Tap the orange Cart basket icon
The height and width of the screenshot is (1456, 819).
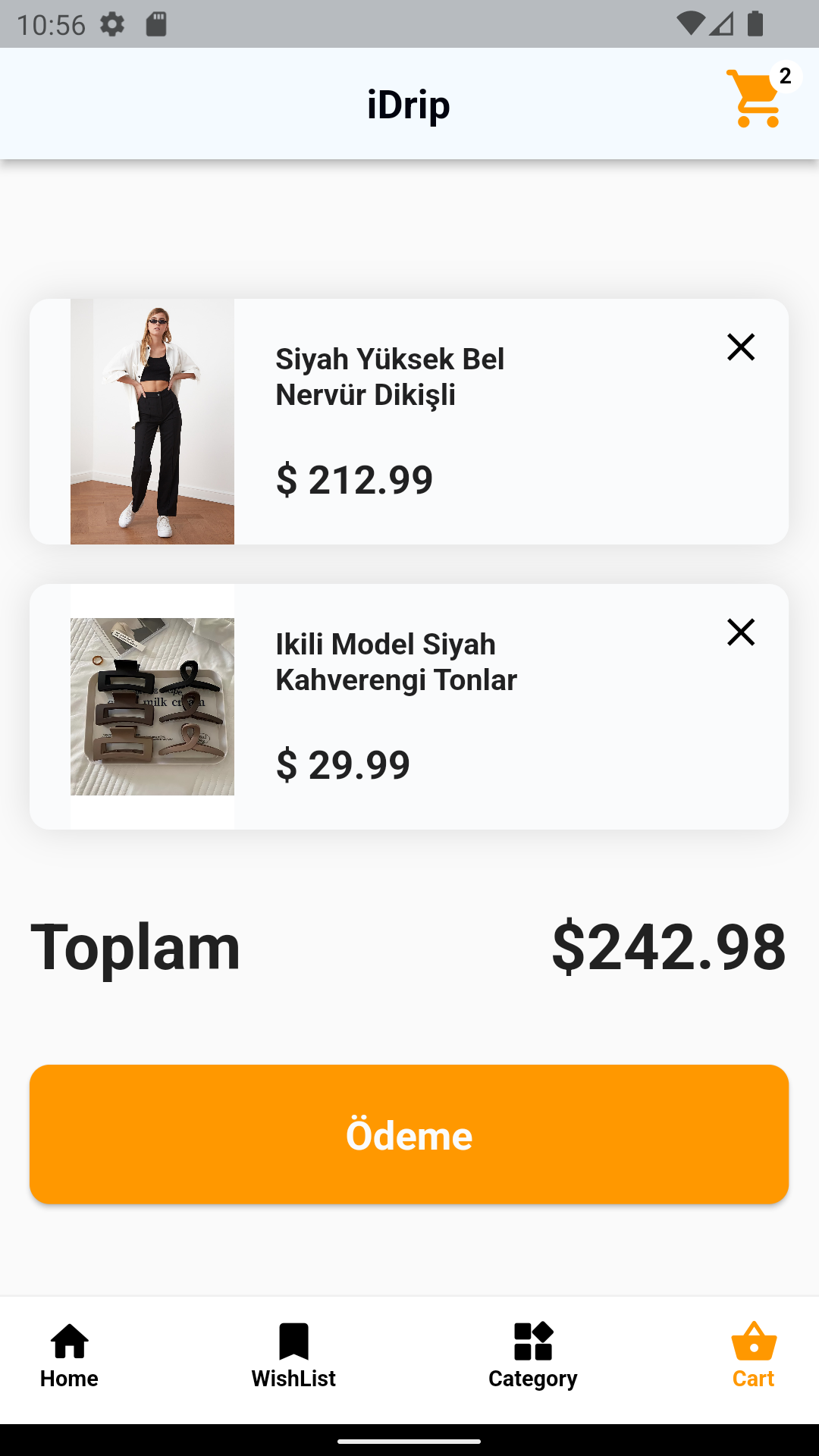coord(752,1339)
